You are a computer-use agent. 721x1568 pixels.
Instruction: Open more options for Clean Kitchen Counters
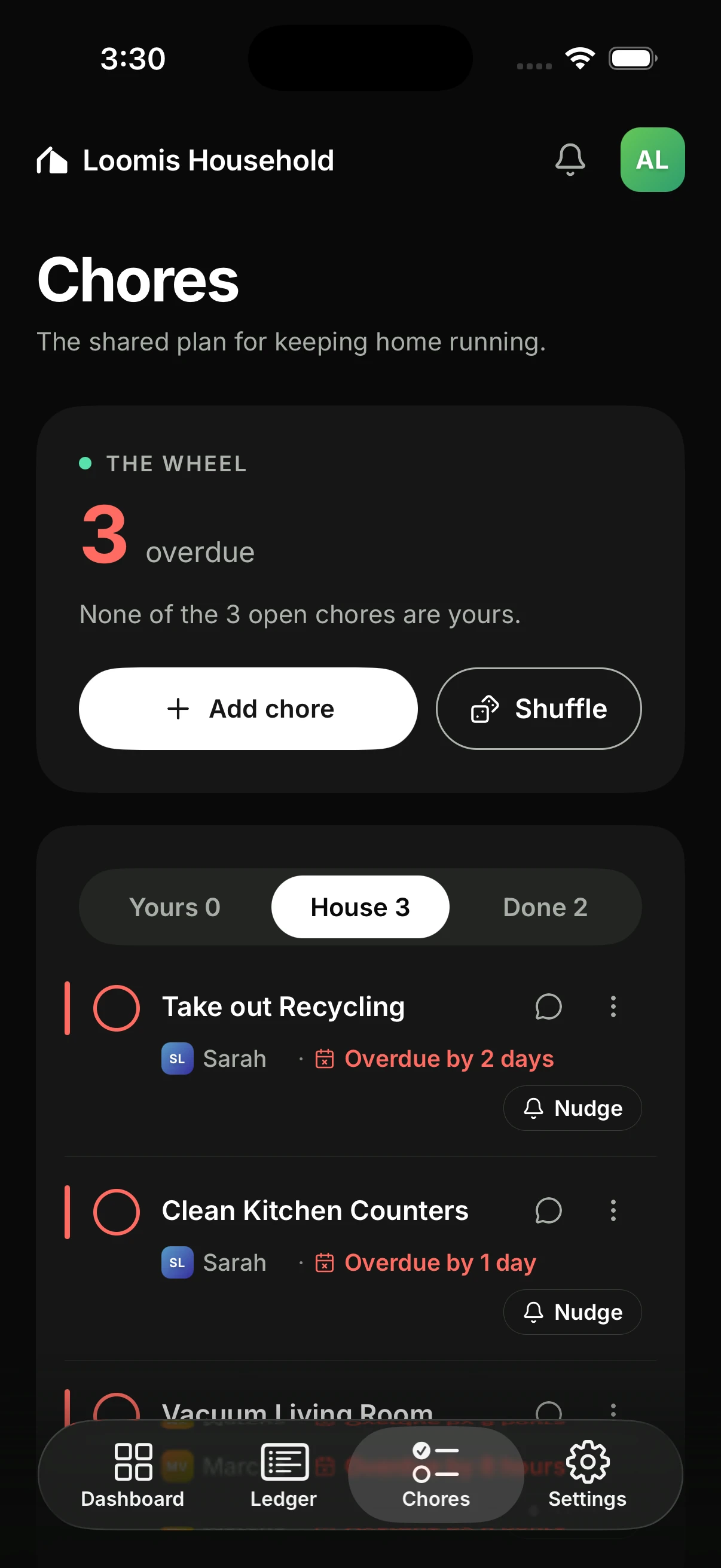(613, 1211)
